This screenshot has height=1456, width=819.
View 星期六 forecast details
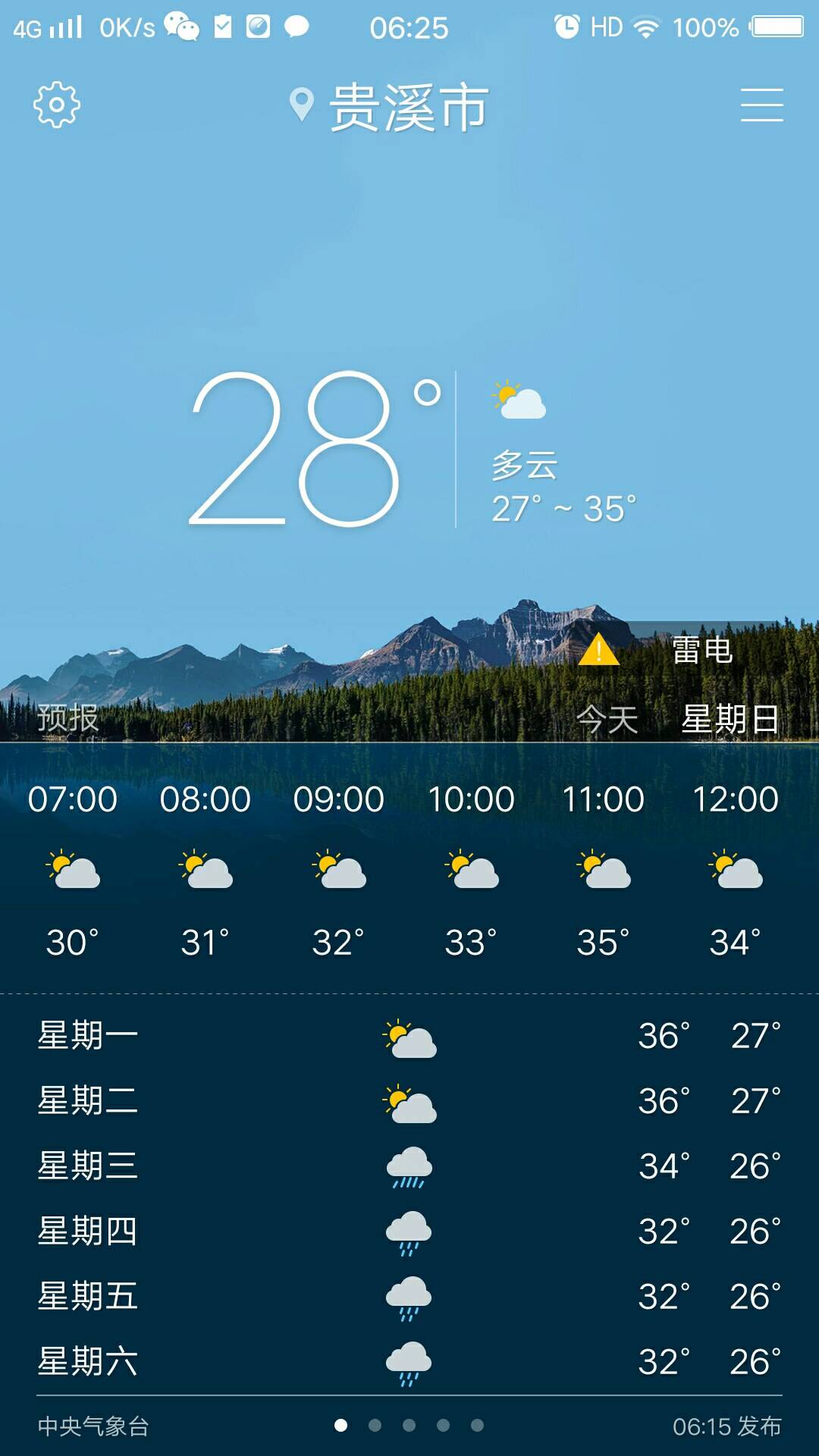pos(409,1361)
